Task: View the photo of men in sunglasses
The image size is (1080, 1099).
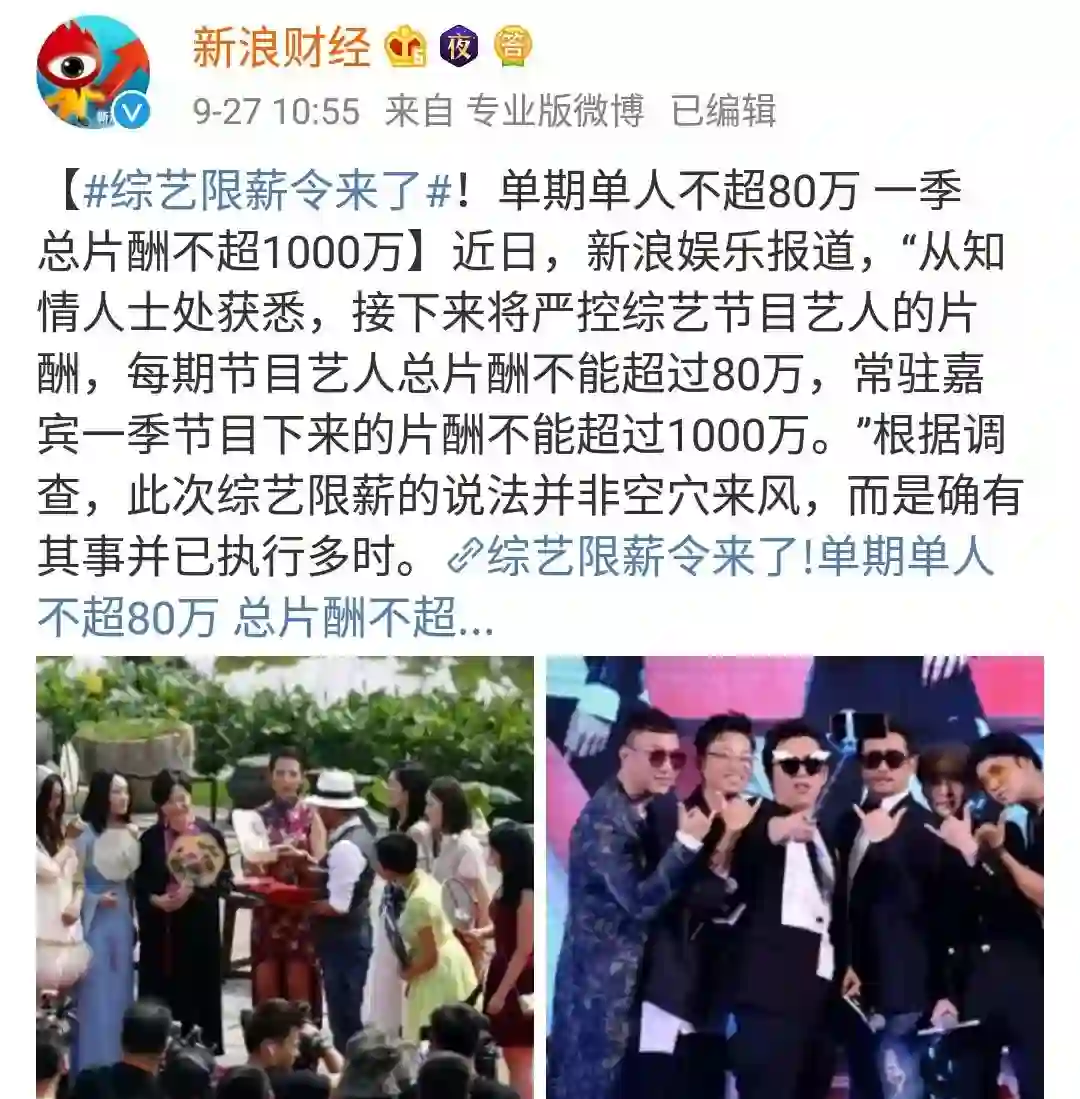Action: (x=794, y=877)
